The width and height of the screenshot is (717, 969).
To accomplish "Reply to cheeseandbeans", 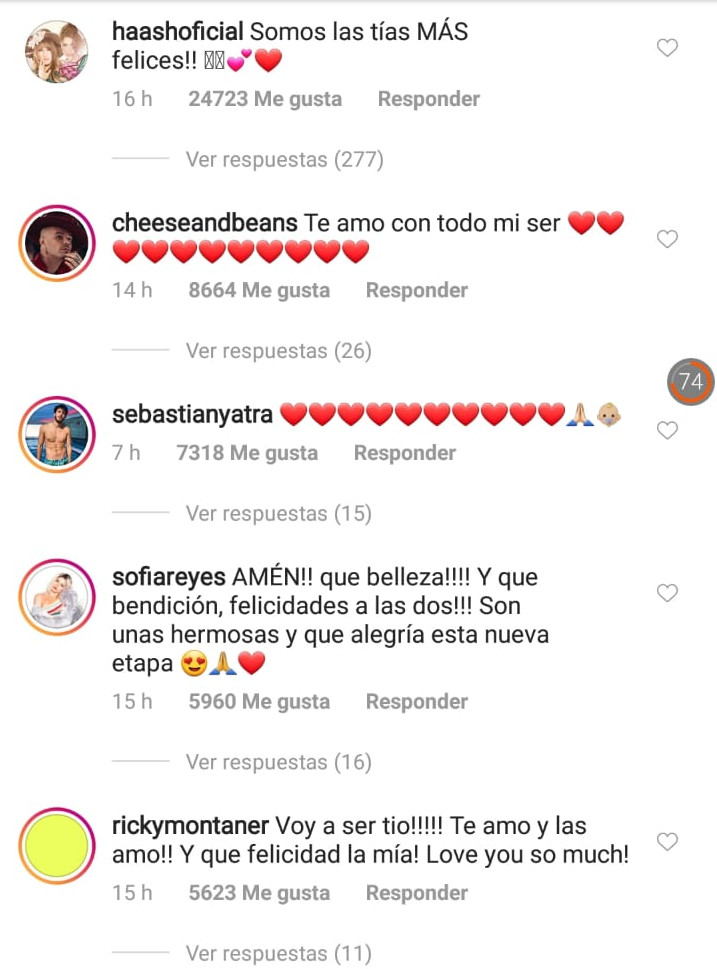I will (416, 290).
